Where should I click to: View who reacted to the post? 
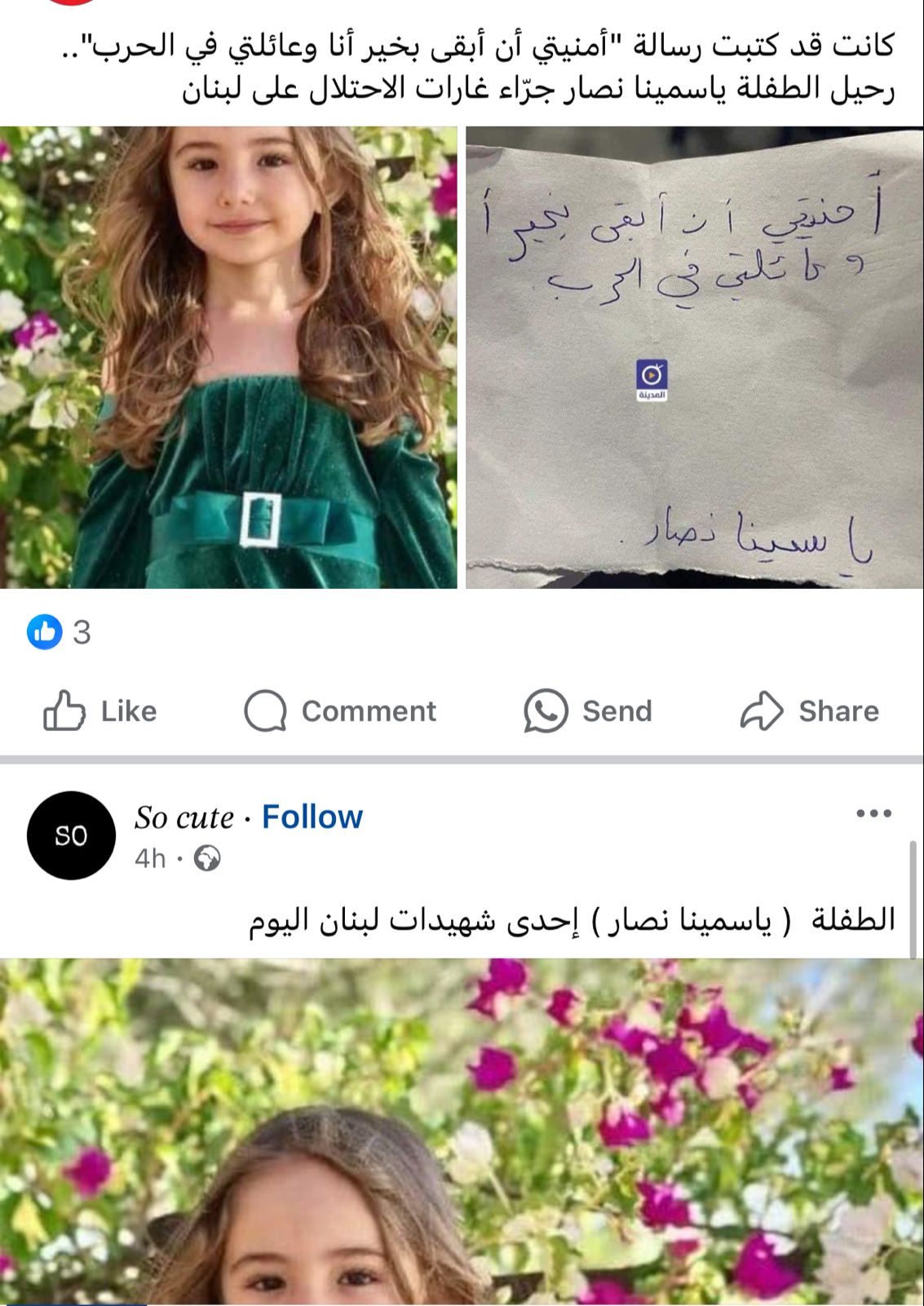pos(59,632)
